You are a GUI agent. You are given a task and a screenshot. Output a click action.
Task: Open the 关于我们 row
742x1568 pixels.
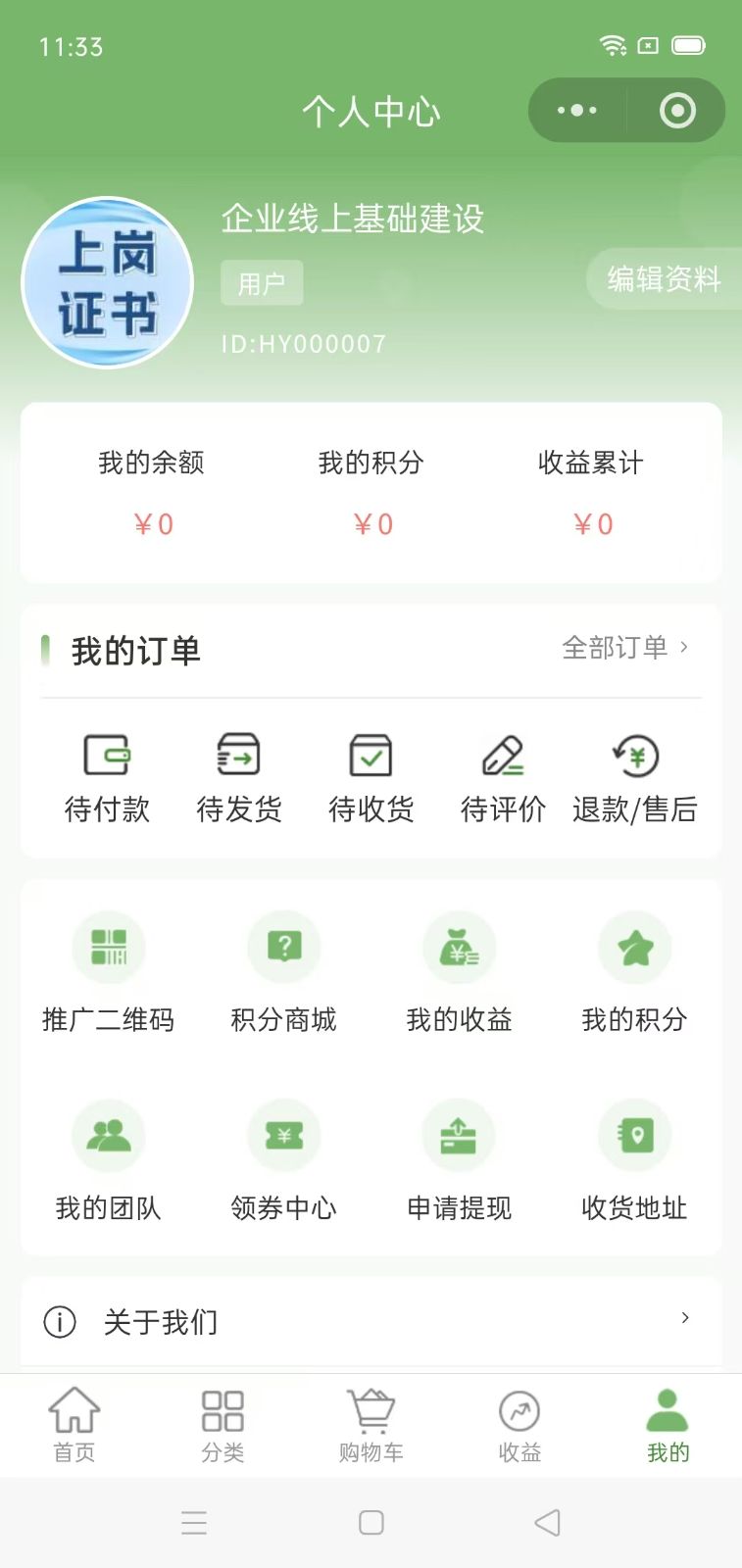(371, 1321)
